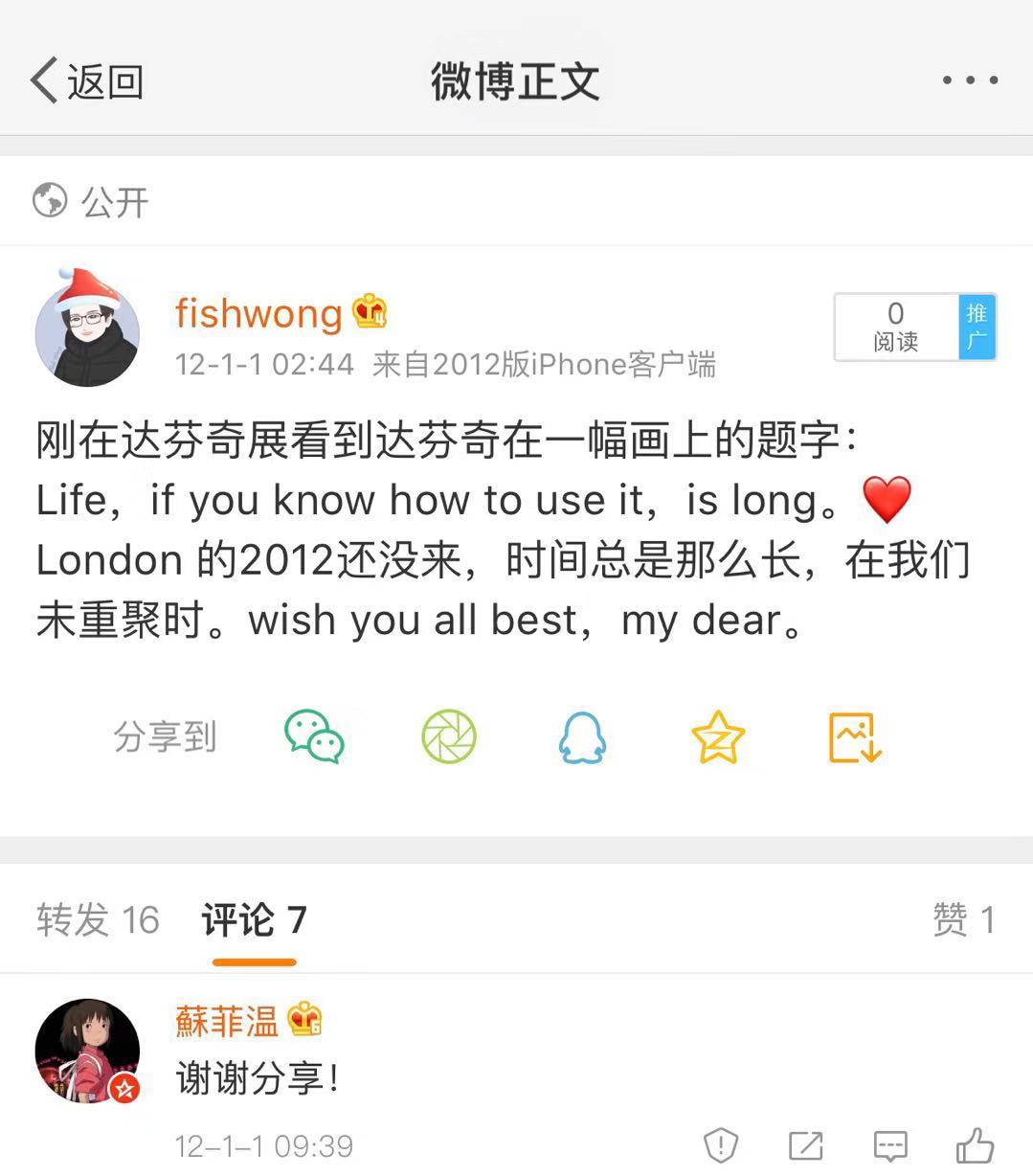Switch to the 转发 16 tab

click(x=98, y=920)
